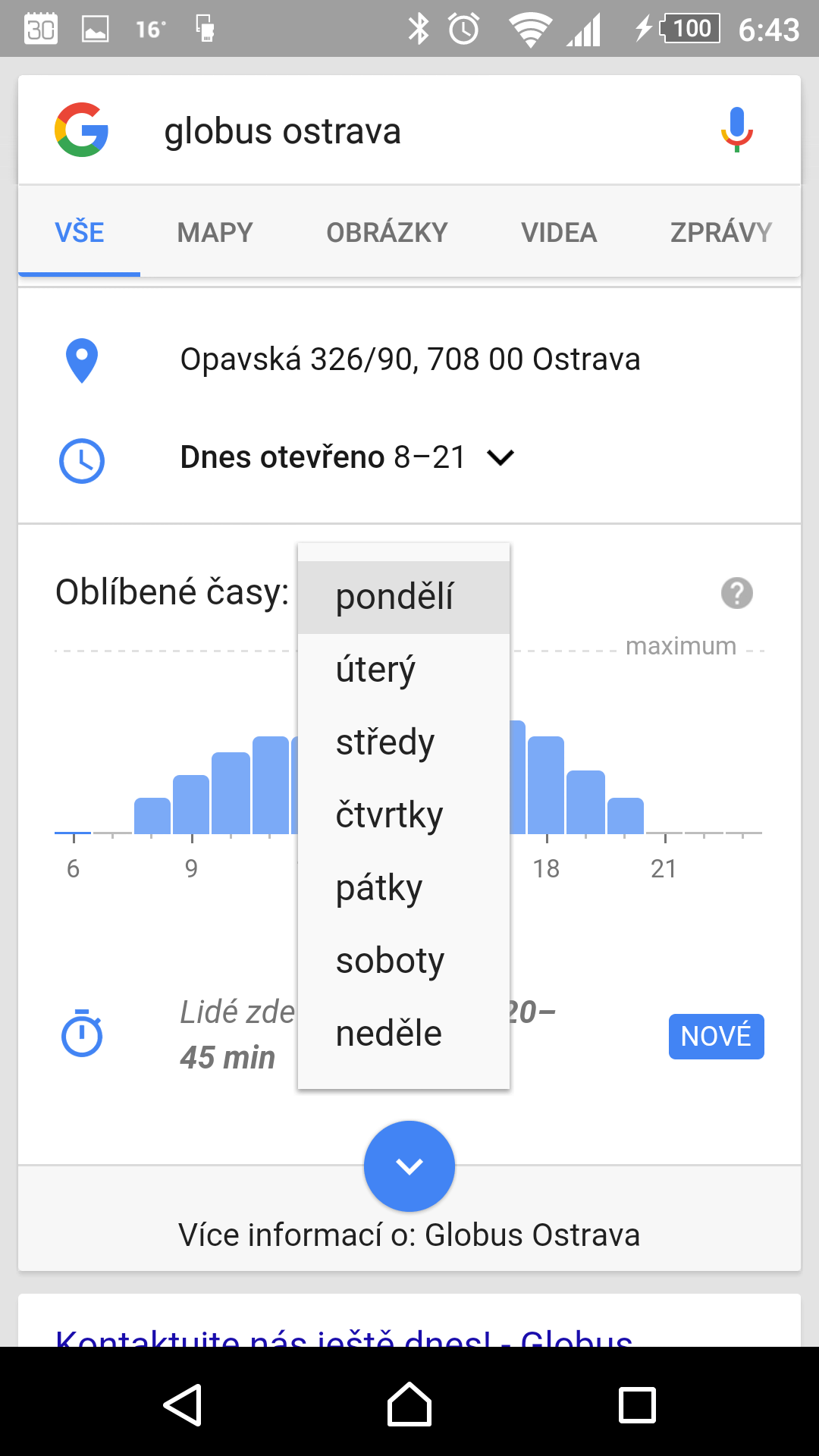Pick soboty in the popular times dropdown
The height and width of the screenshot is (1456, 819).
[403, 961]
